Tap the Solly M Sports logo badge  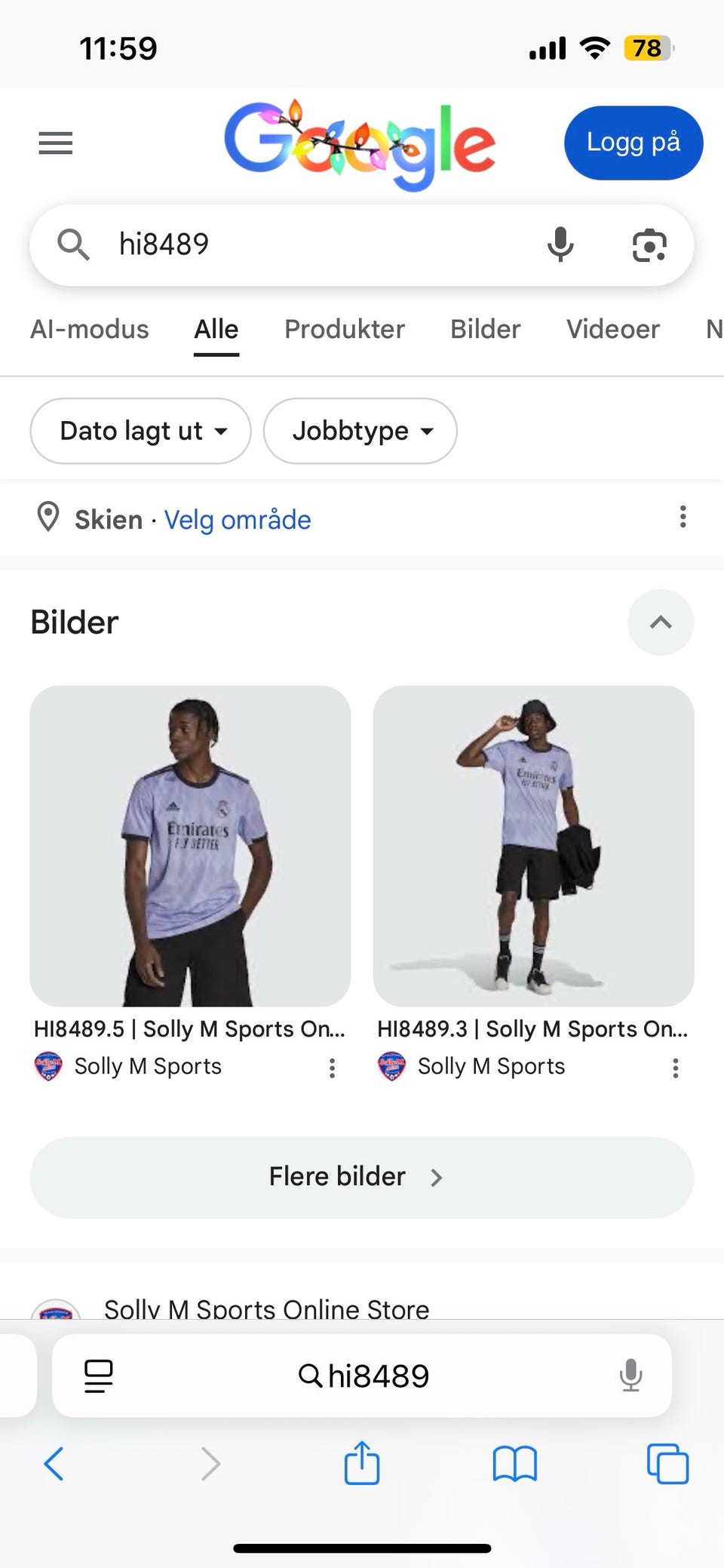pyautogui.click(x=48, y=1067)
